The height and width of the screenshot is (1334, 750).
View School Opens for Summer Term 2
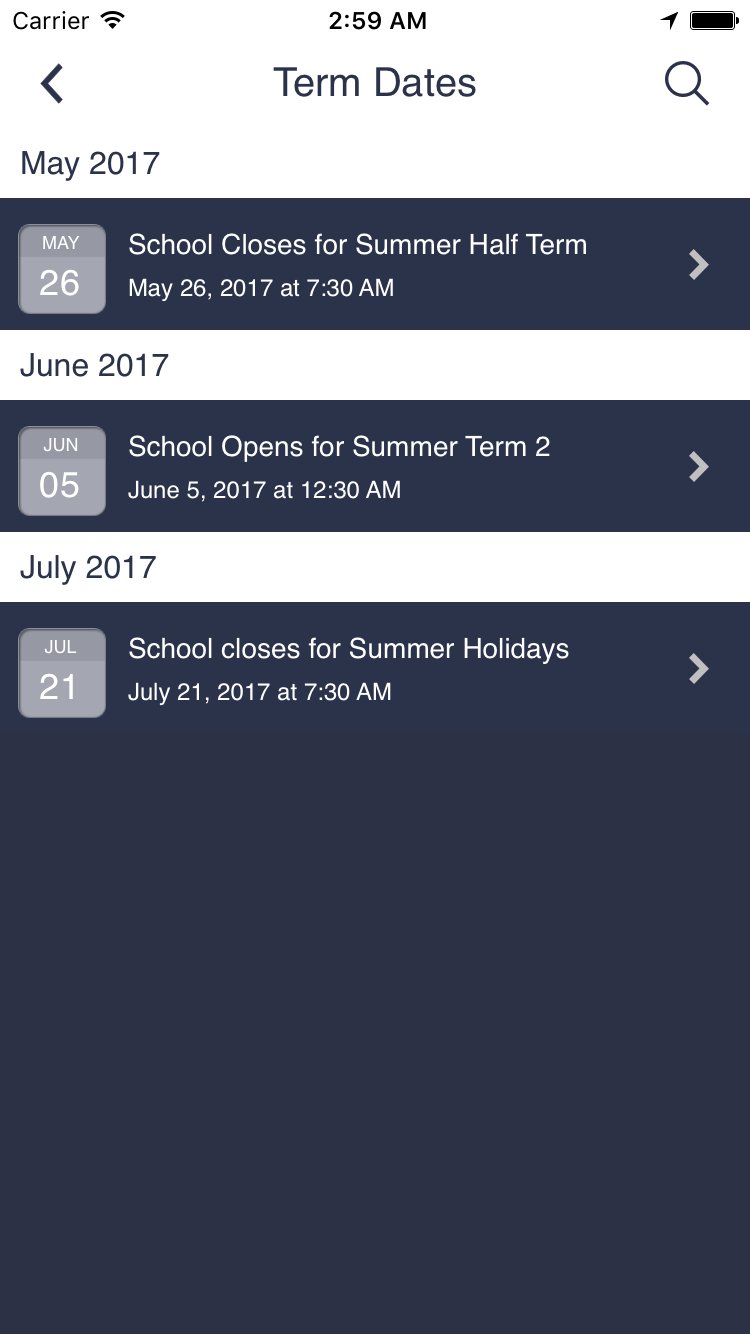(375, 466)
